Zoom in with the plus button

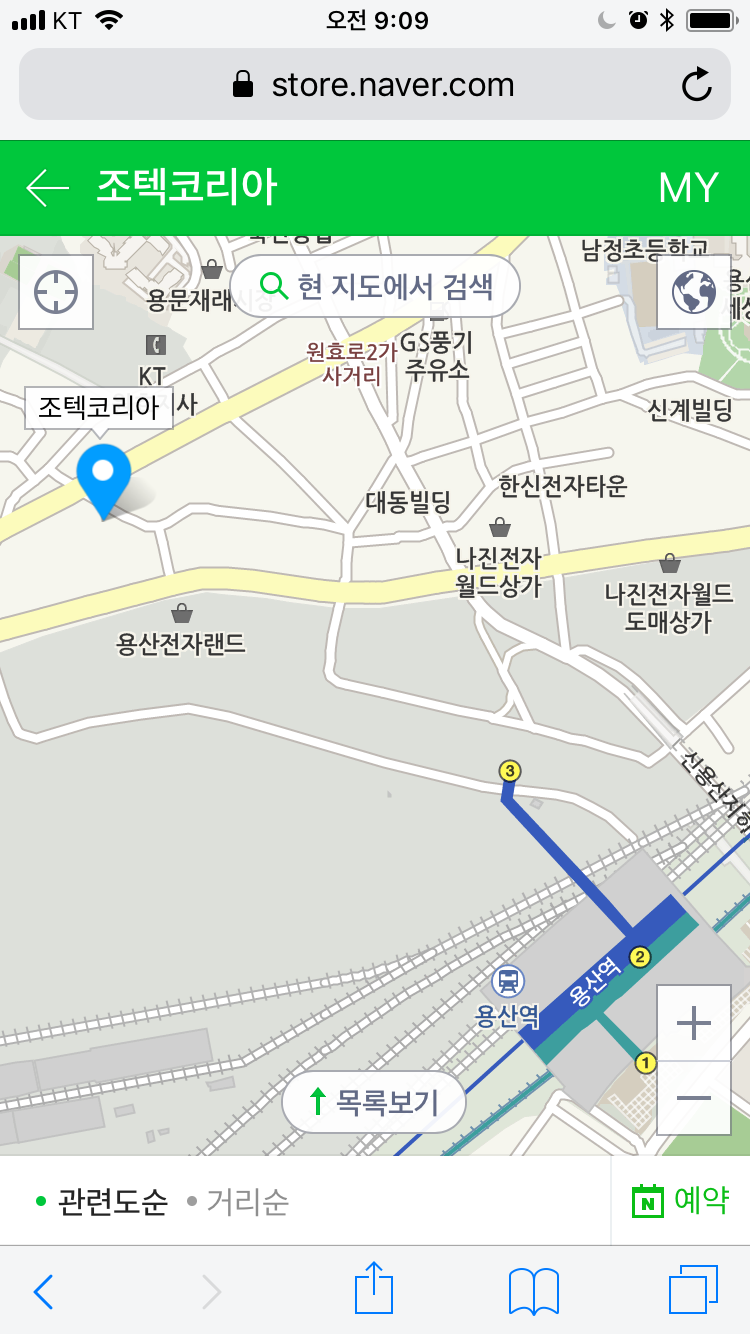pyautogui.click(x=694, y=1022)
